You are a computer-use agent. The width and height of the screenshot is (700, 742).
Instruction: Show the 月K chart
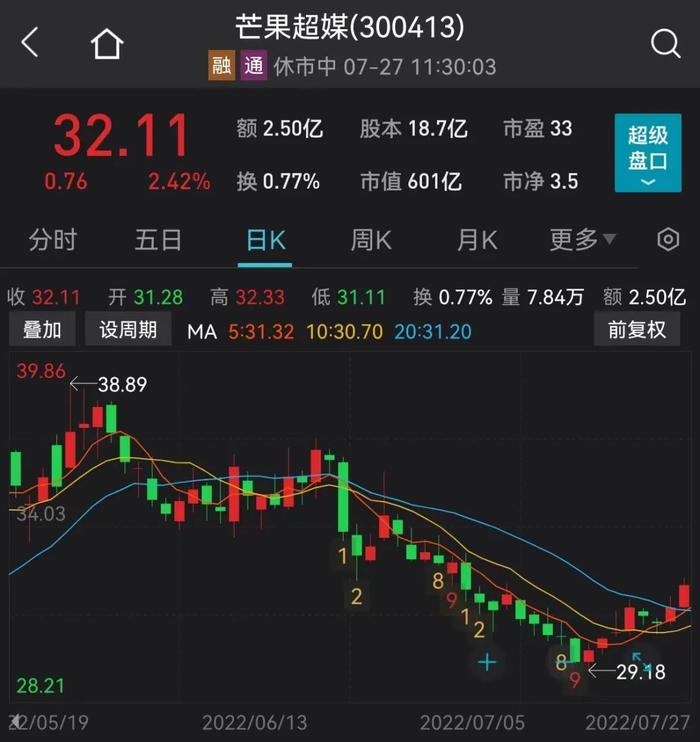(477, 240)
